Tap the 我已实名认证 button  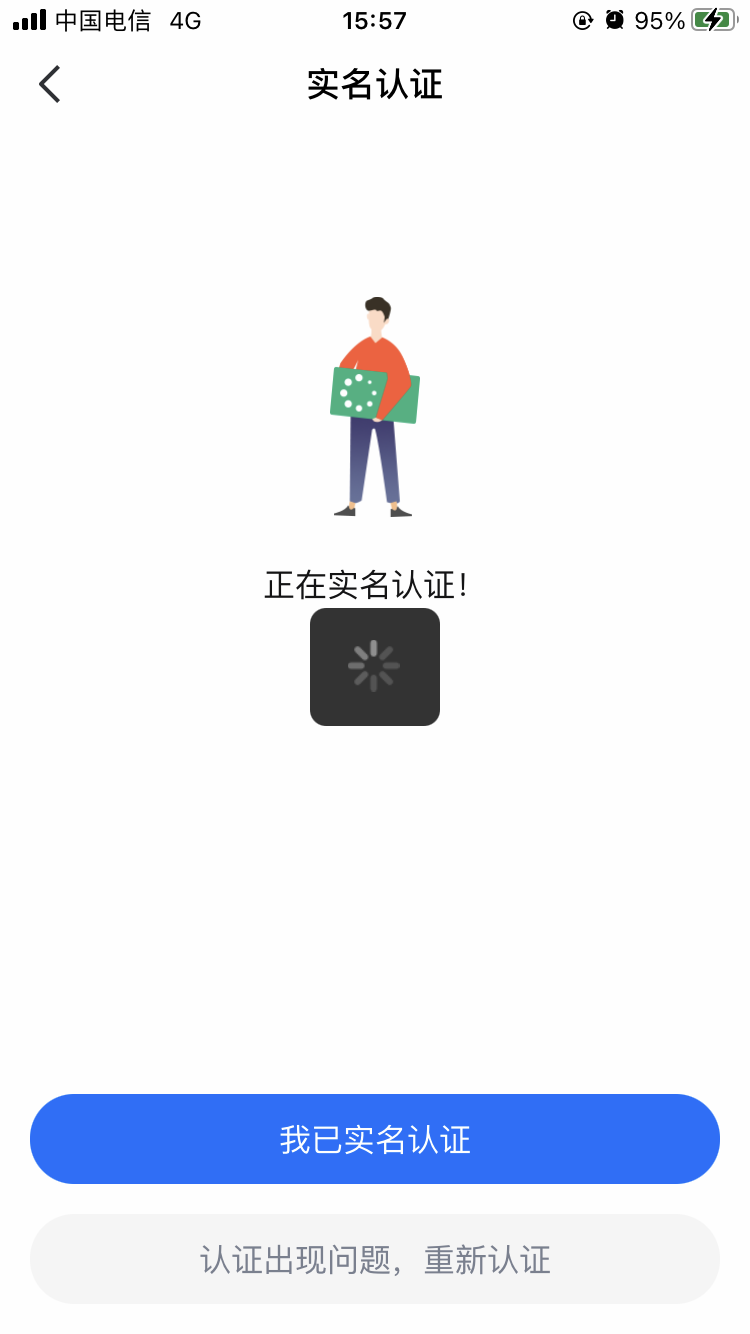coord(375,1139)
